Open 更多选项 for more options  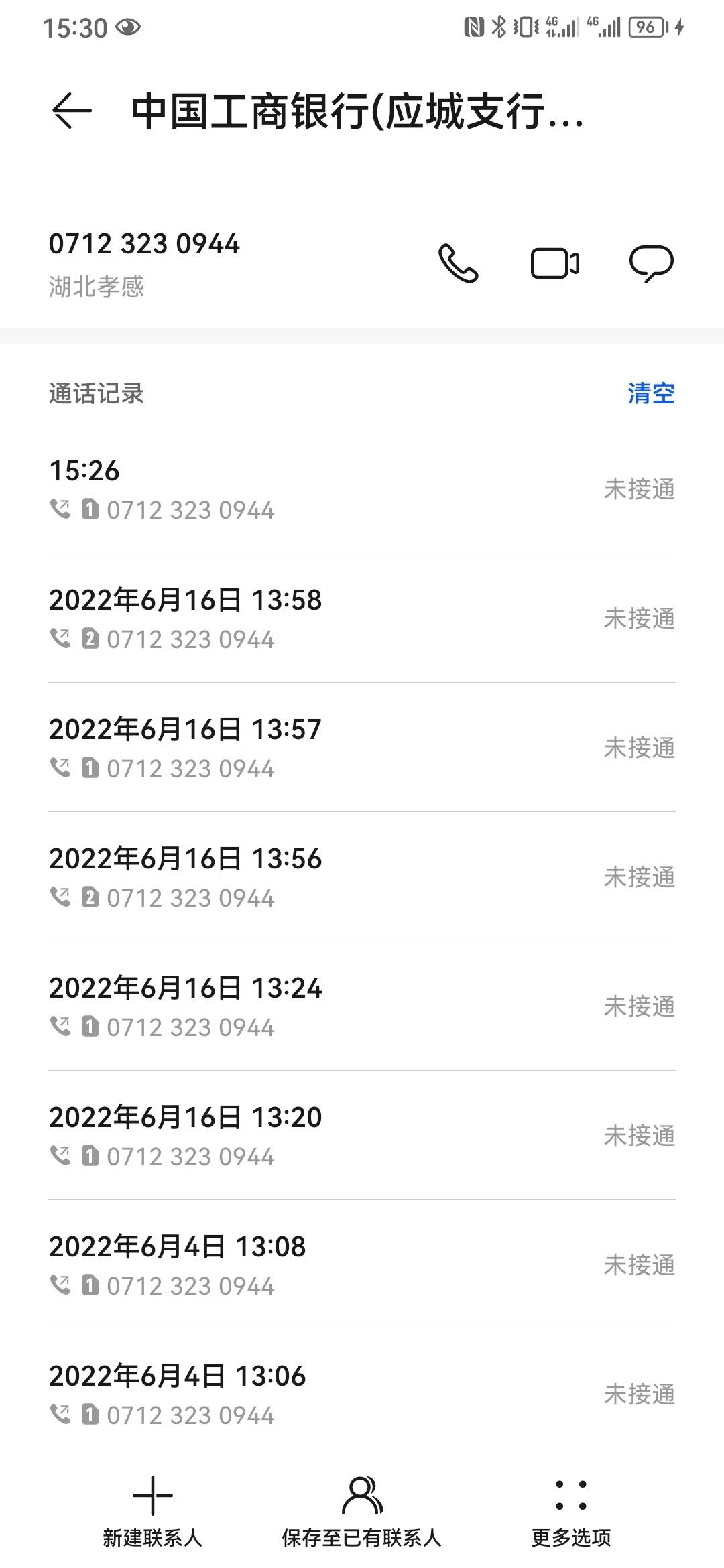pyautogui.click(x=571, y=1511)
